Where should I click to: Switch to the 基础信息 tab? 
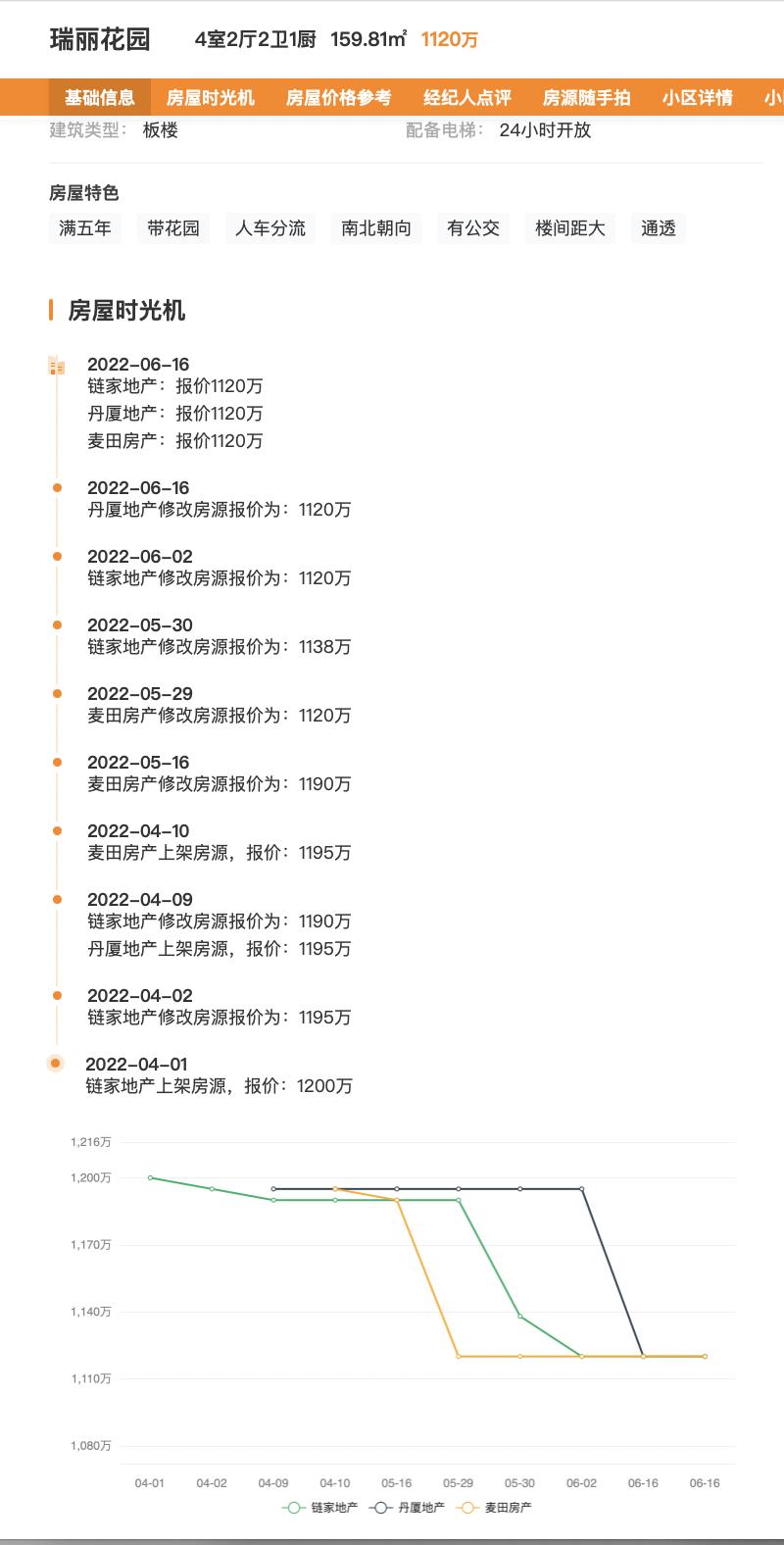[100, 98]
